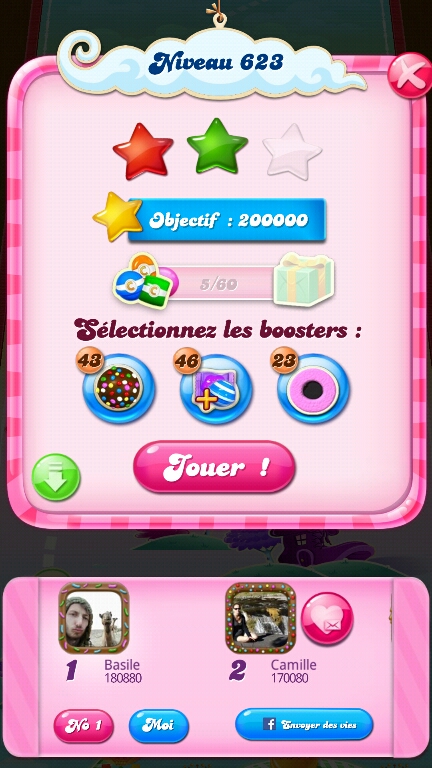Tap the green download arrow button

click(x=56, y=477)
